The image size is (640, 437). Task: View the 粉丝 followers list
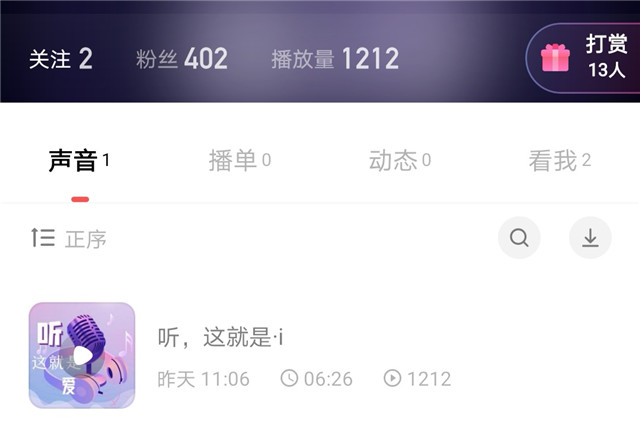tap(182, 59)
